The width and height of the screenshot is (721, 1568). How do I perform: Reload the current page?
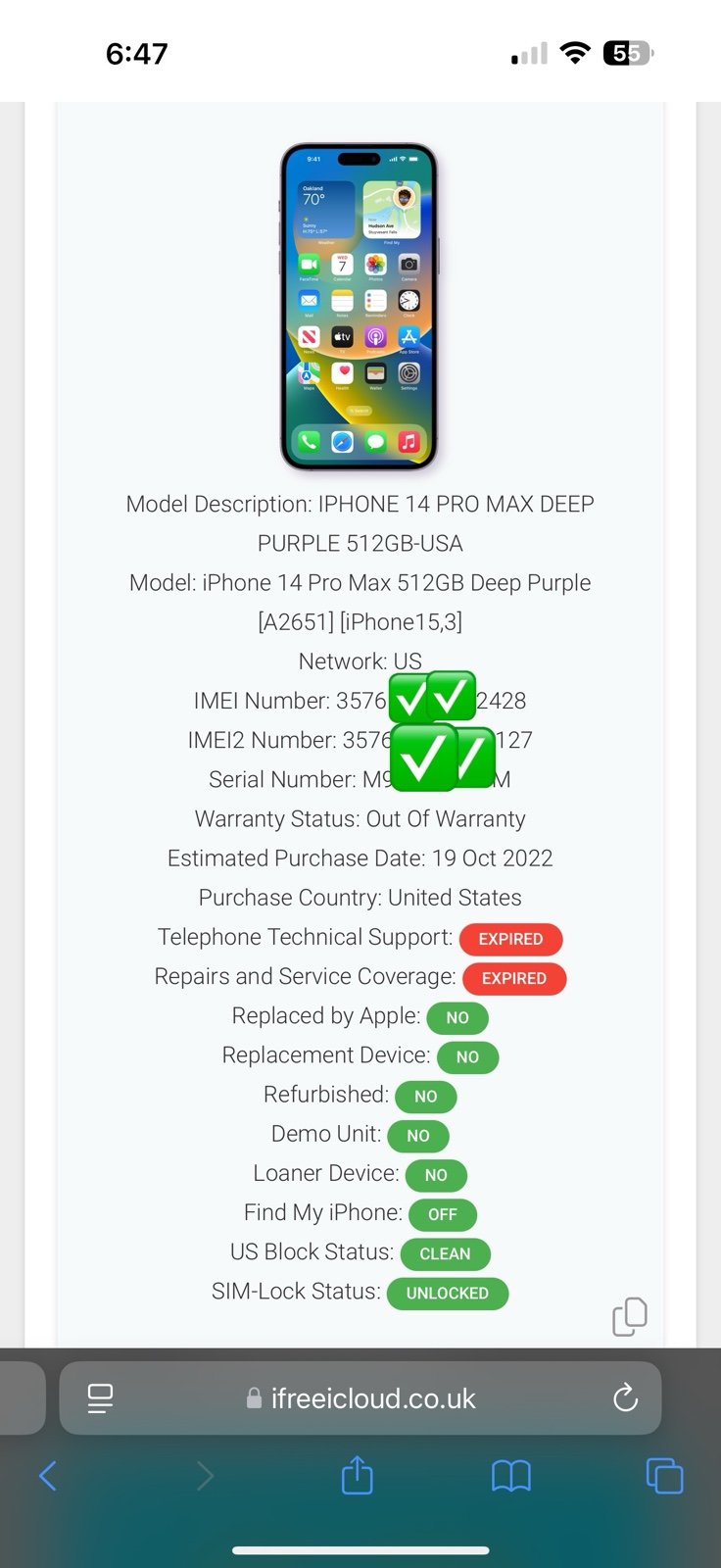[x=625, y=1398]
